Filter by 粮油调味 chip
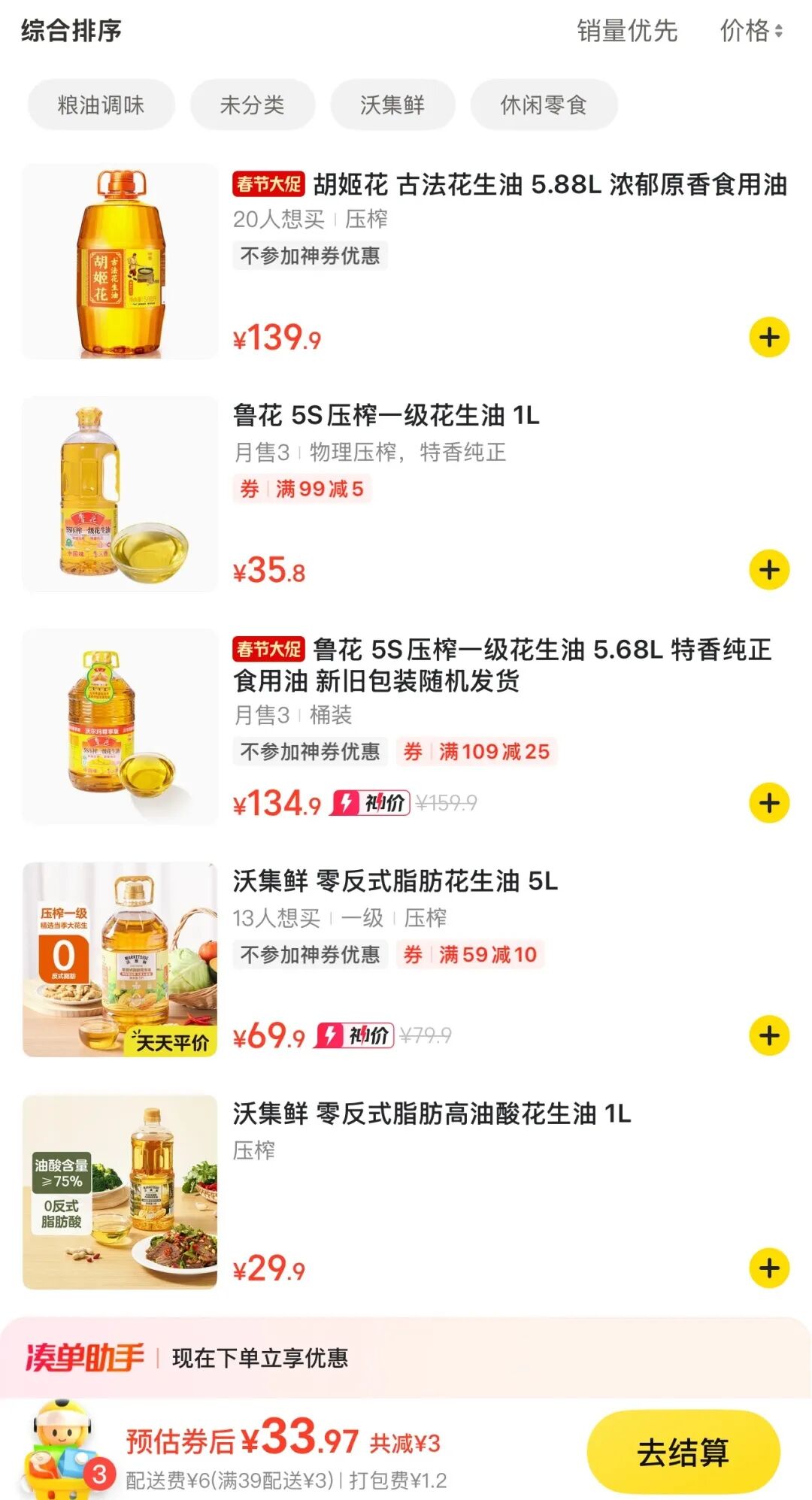The height and width of the screenshot is (1500, 812). point(101,105)
